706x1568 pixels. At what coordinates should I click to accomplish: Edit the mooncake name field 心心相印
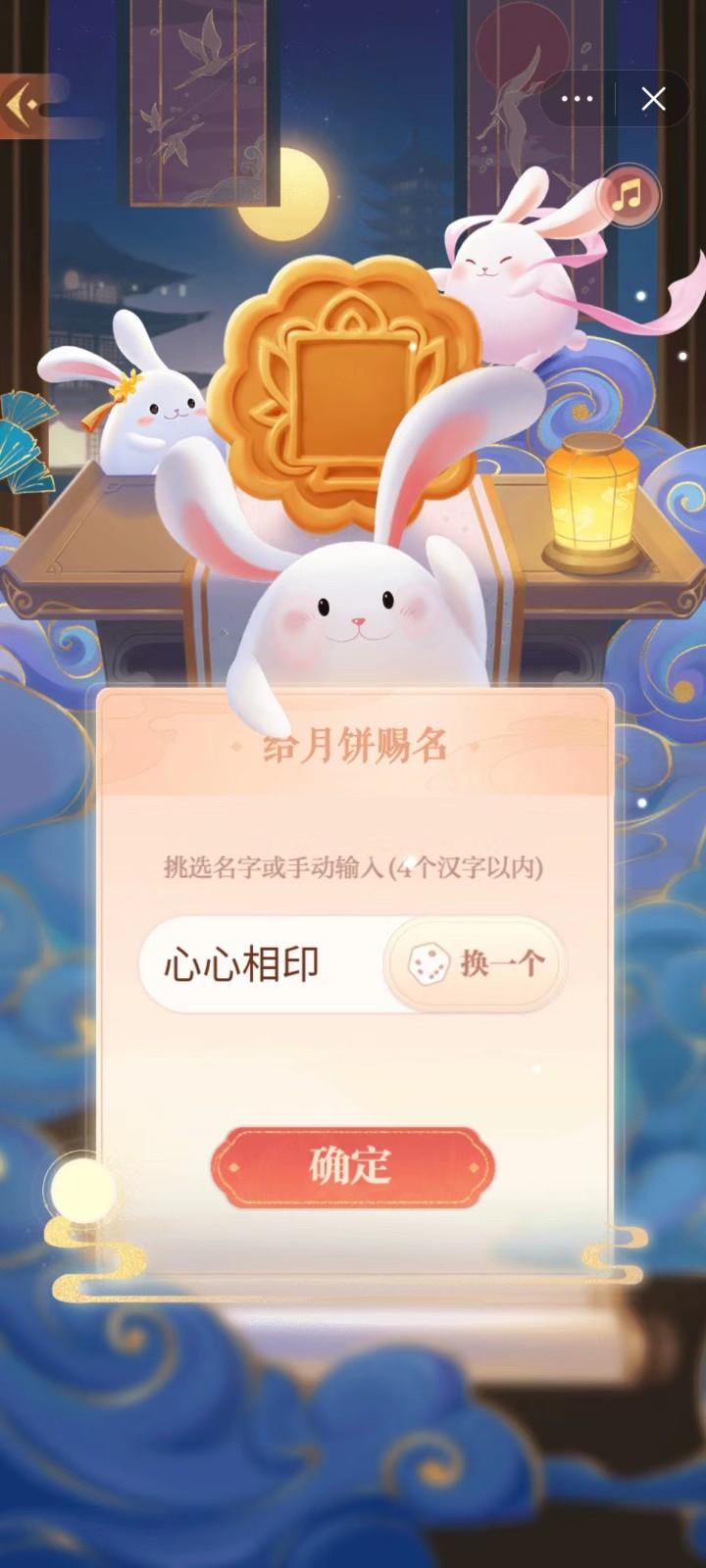[260, 964]
